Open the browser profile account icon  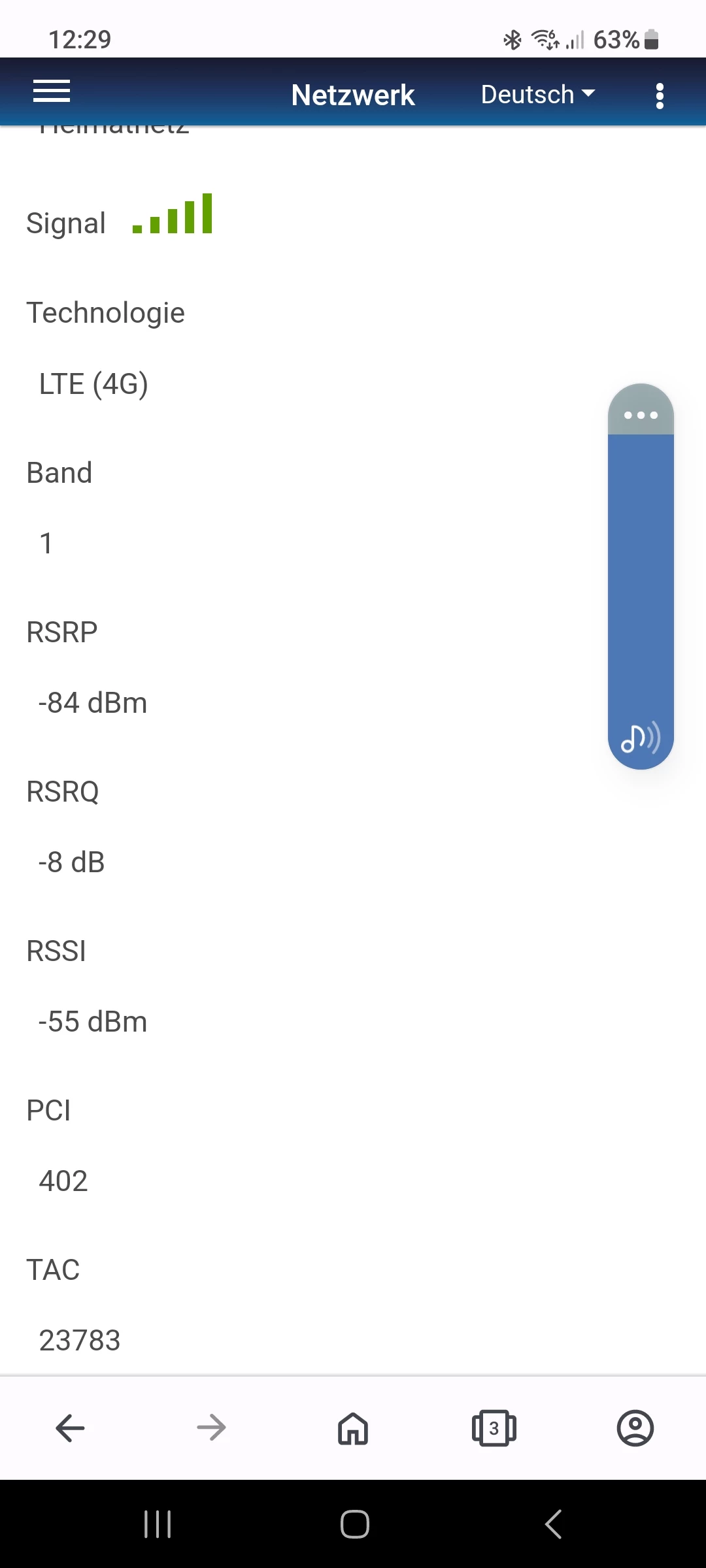click(635, 1428)
